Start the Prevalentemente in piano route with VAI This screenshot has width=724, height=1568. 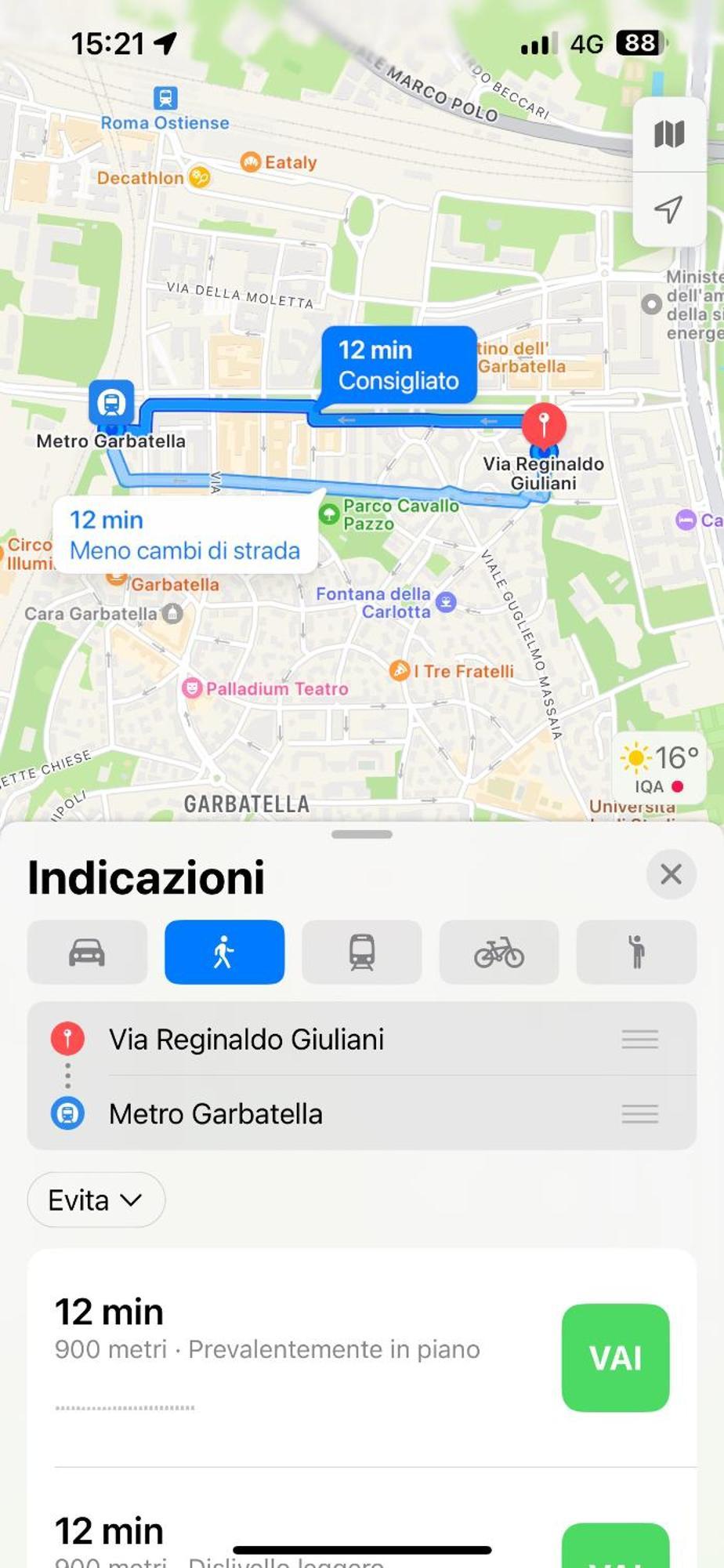tap(615, 1358)
